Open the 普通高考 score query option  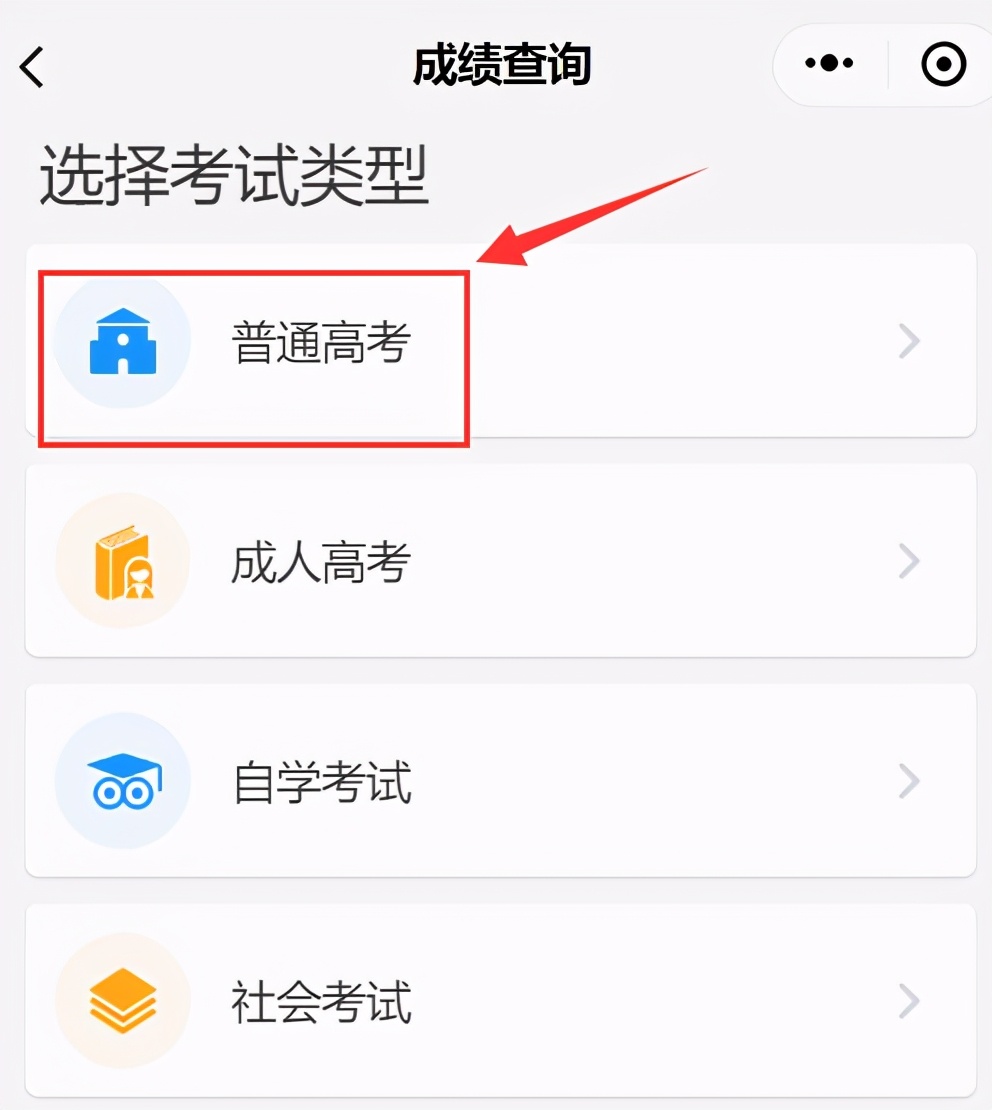click(320, 340)
